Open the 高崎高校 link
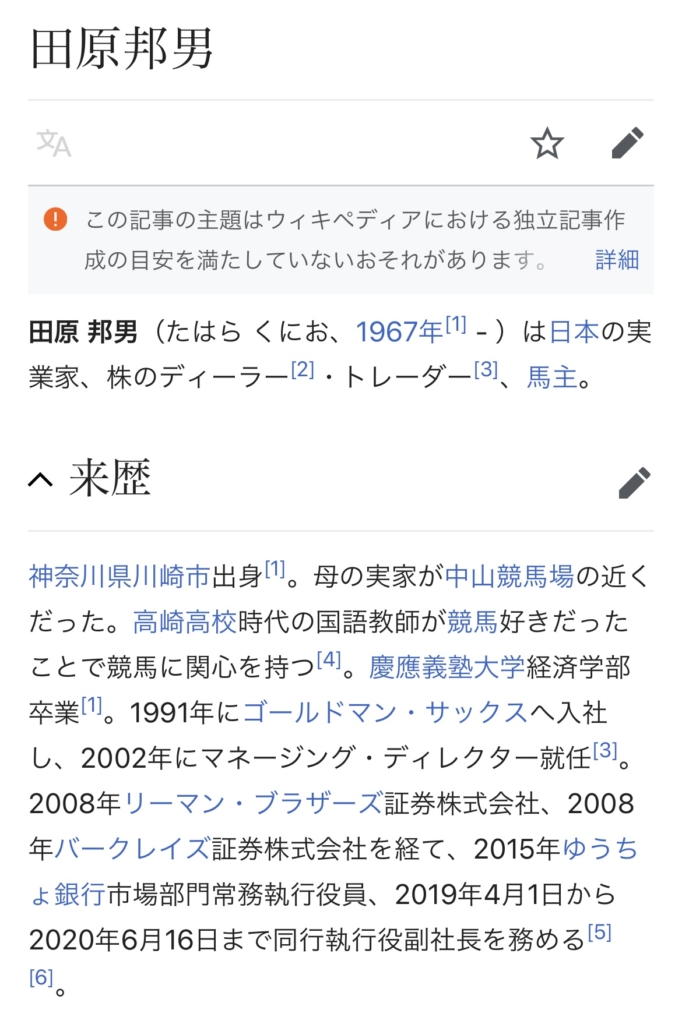Image resolution: width=682 pixels, height=1024 pixels. [184, 622]
